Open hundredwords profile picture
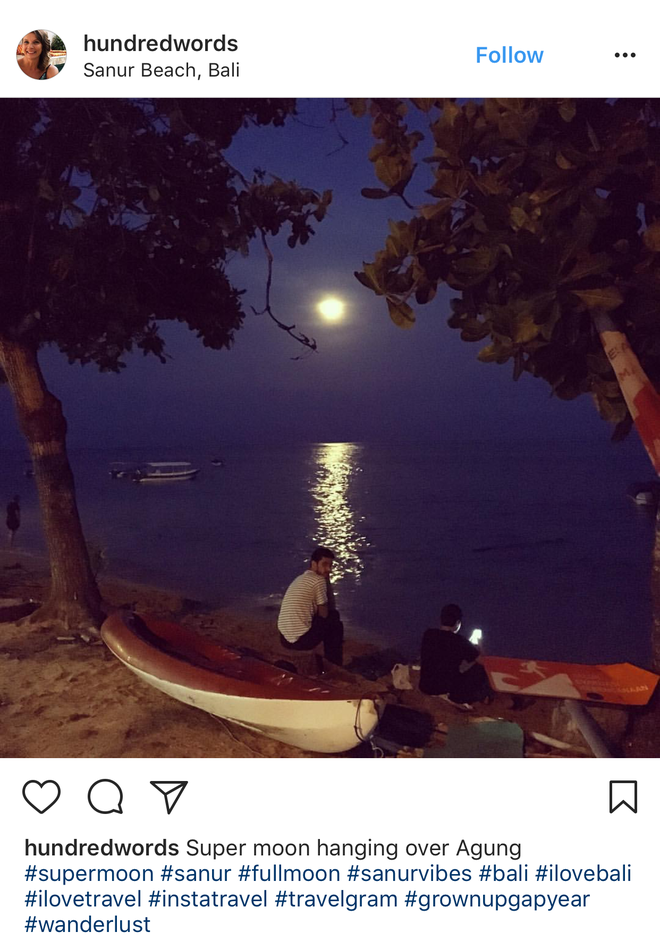The image size is (660, 949). (x=41, y=55)
